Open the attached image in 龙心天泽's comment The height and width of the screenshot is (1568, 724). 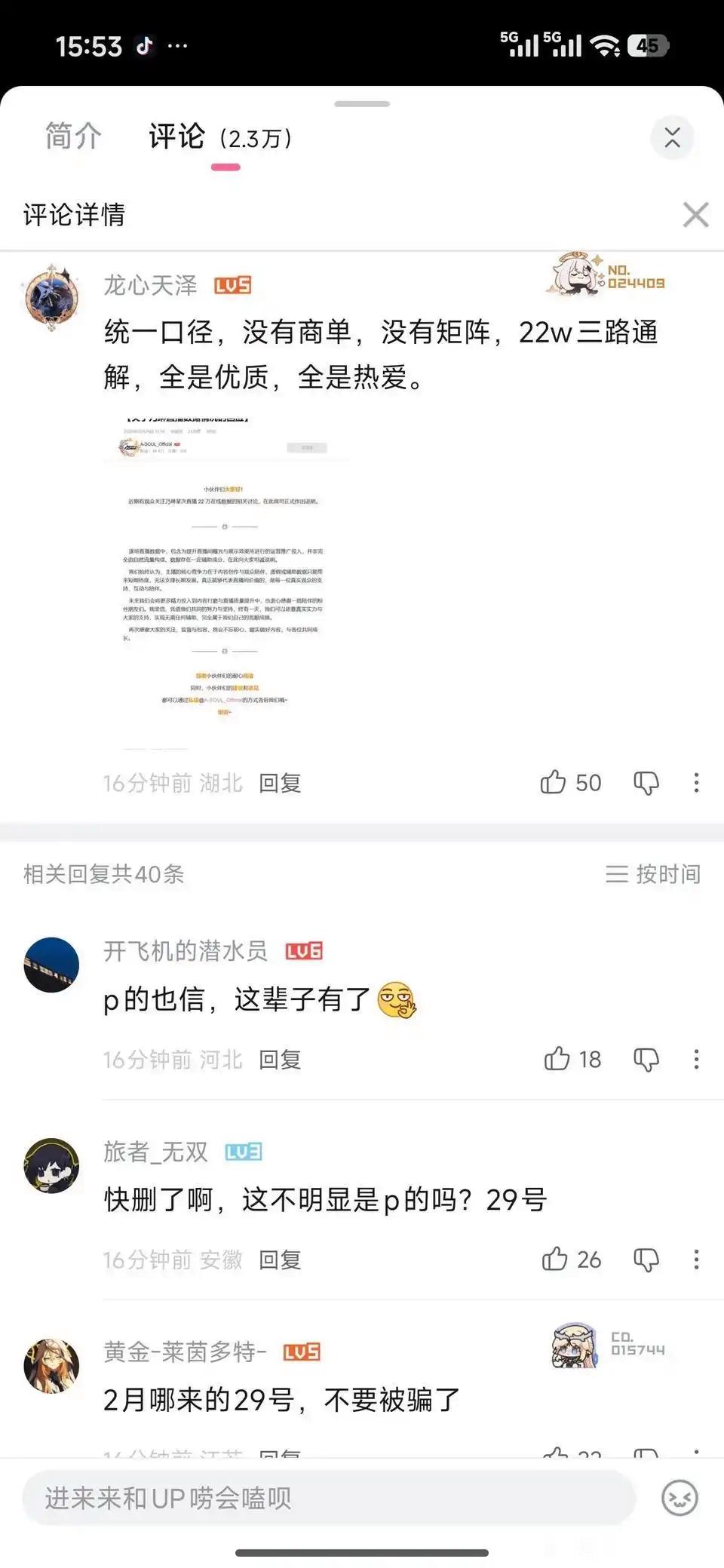(x=224, y=581)
